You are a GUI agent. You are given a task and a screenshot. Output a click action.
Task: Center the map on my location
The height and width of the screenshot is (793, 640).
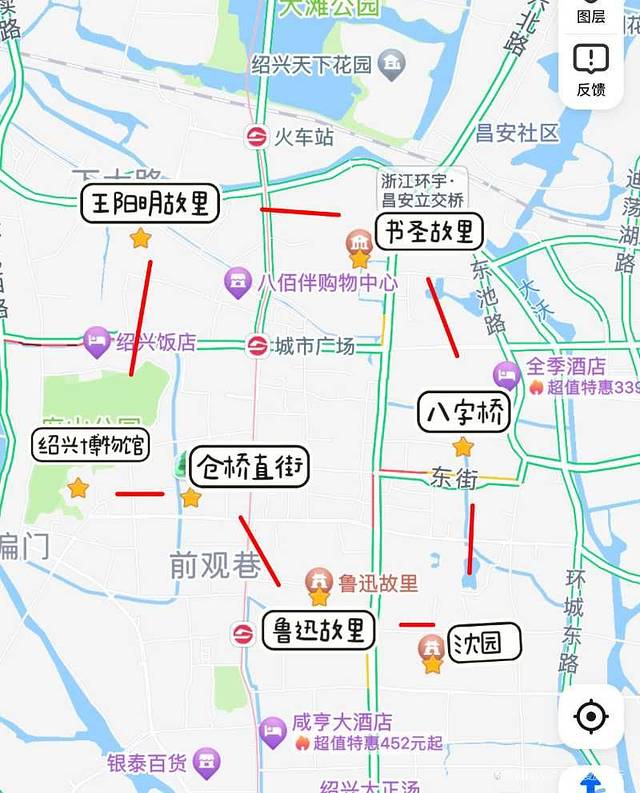click(x=591, y=716)
